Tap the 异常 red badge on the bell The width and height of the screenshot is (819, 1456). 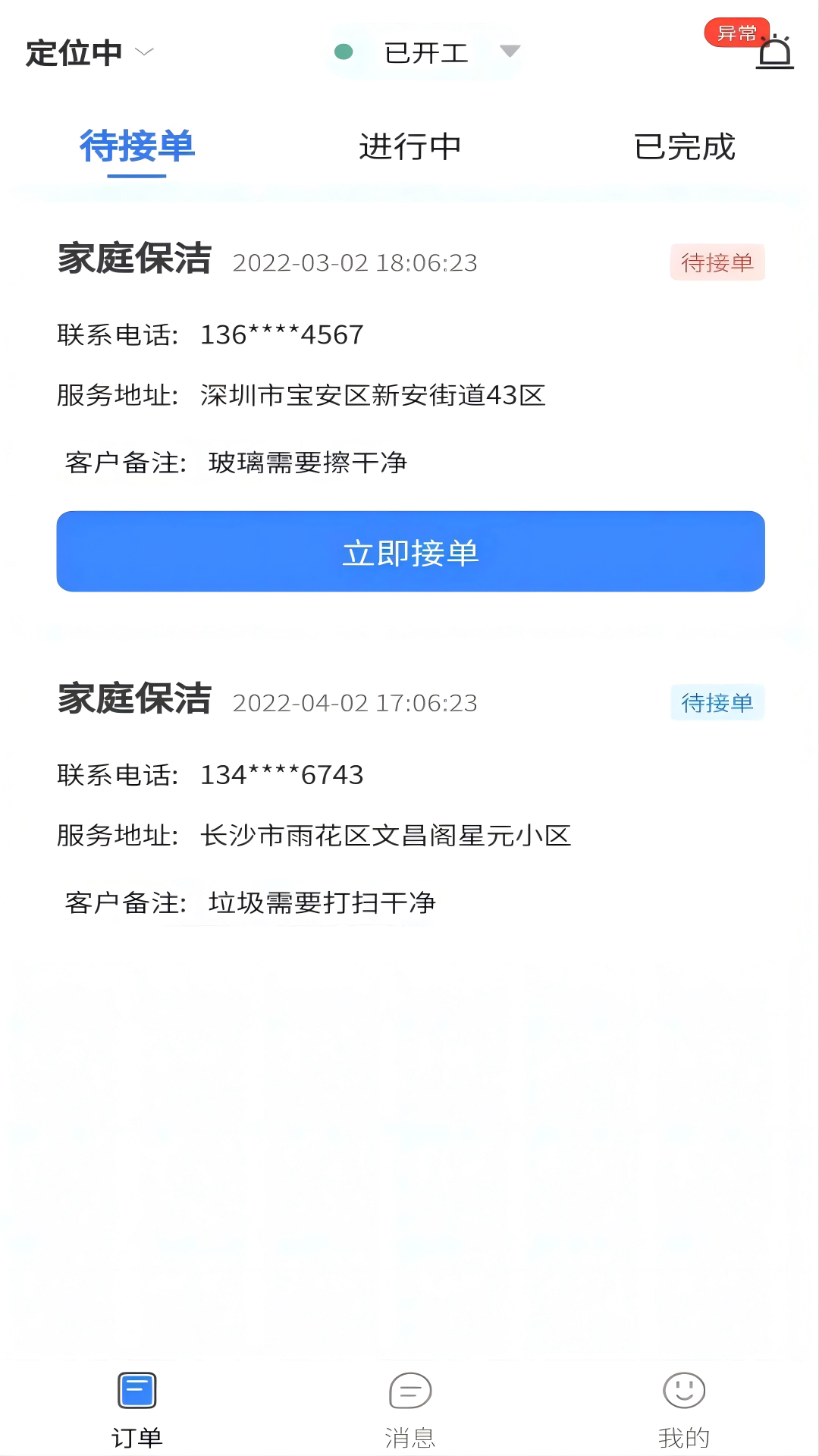point(736,33)
